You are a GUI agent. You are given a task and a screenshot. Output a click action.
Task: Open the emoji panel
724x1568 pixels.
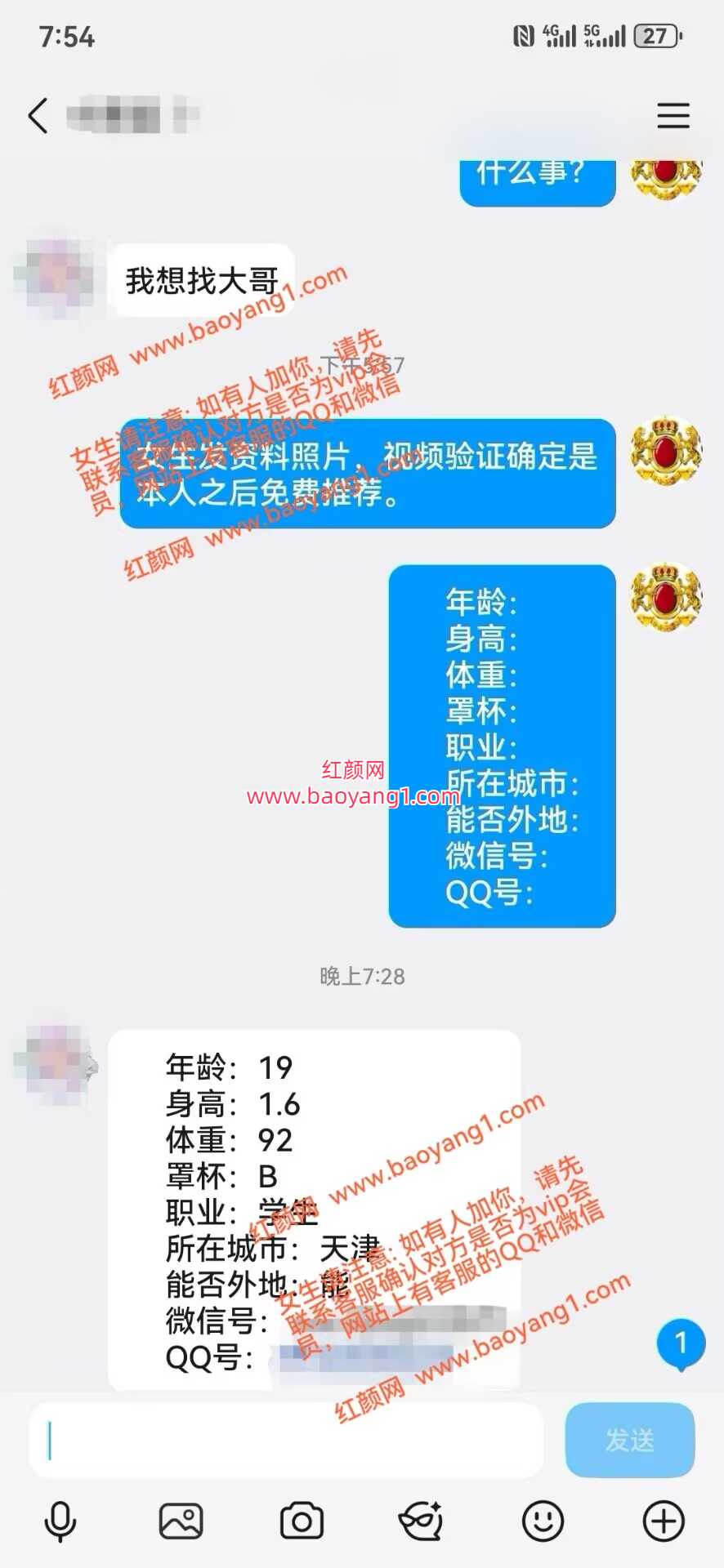coord(543,1521)
